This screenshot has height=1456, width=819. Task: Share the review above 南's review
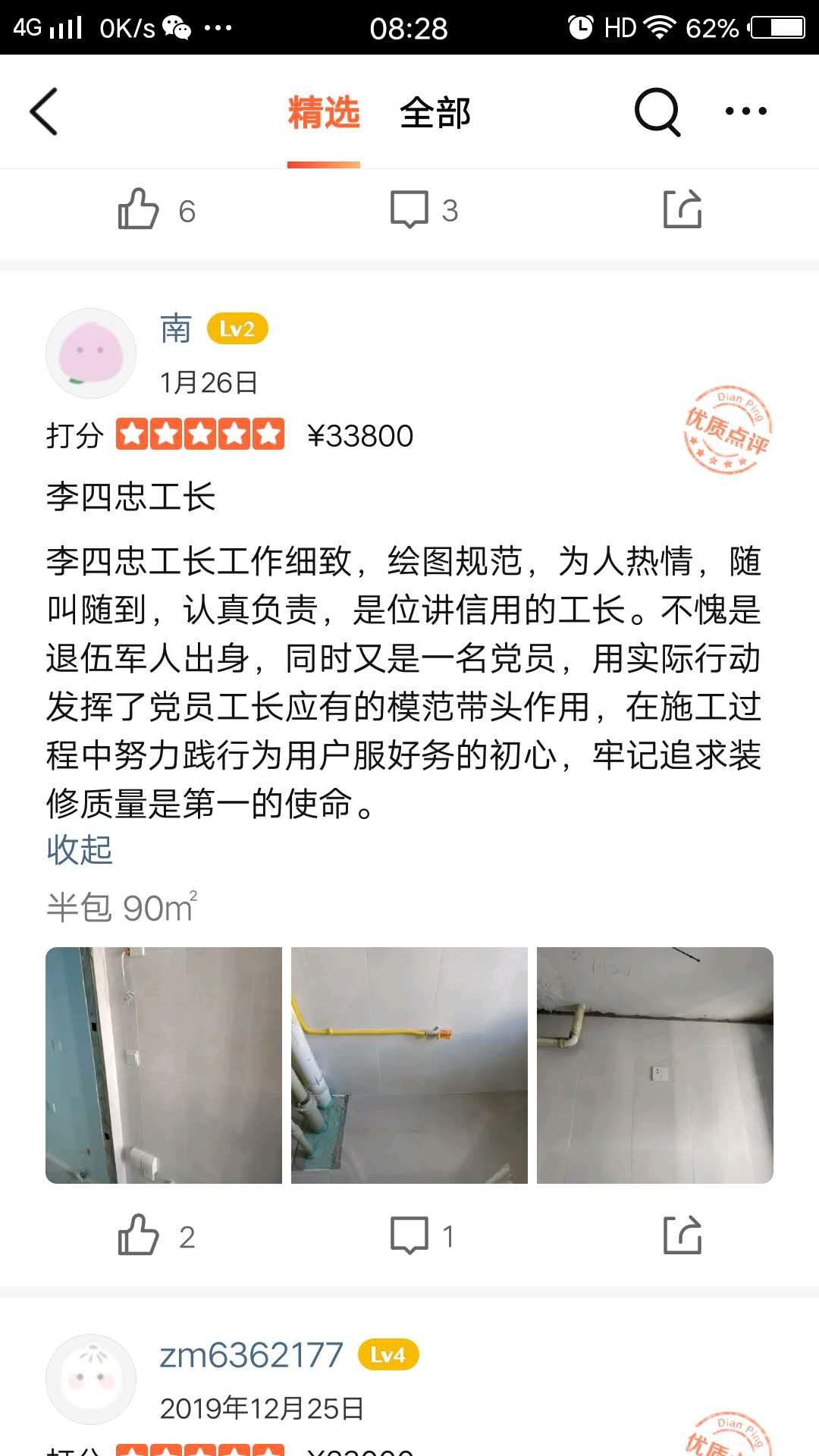click(682, 209)
